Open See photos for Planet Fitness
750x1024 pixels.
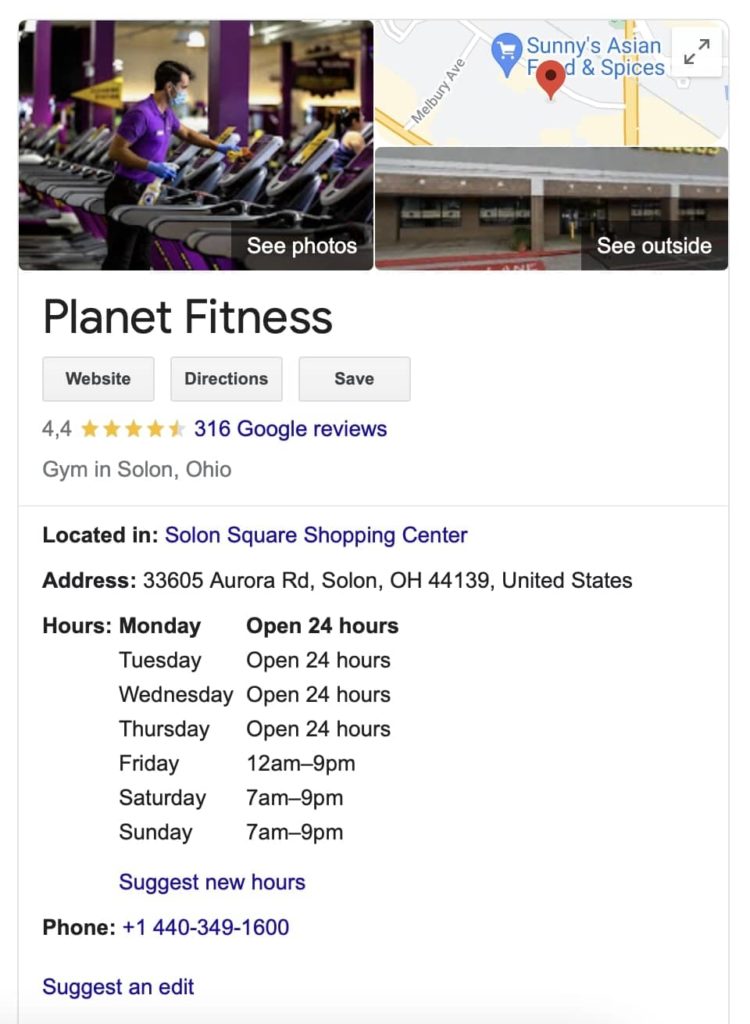[301, 244]
